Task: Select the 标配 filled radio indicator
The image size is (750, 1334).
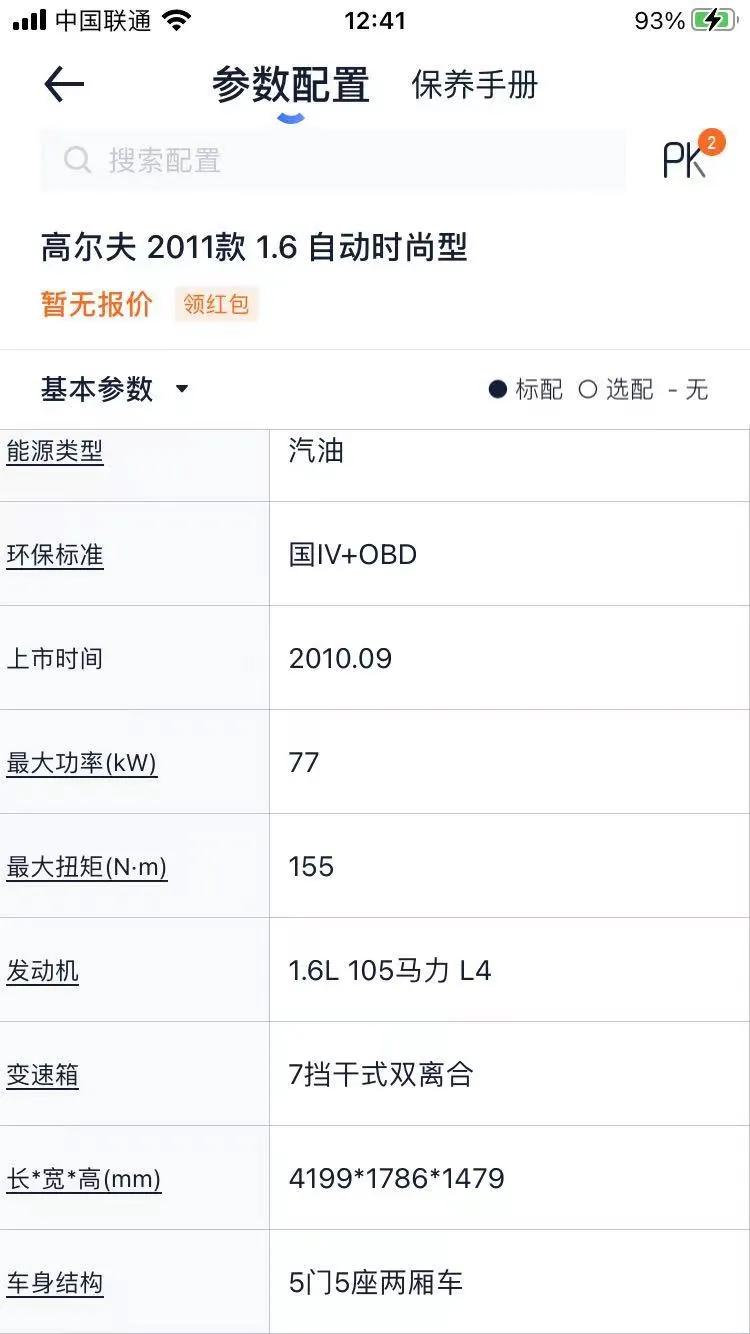Action: tap(497, 390)
